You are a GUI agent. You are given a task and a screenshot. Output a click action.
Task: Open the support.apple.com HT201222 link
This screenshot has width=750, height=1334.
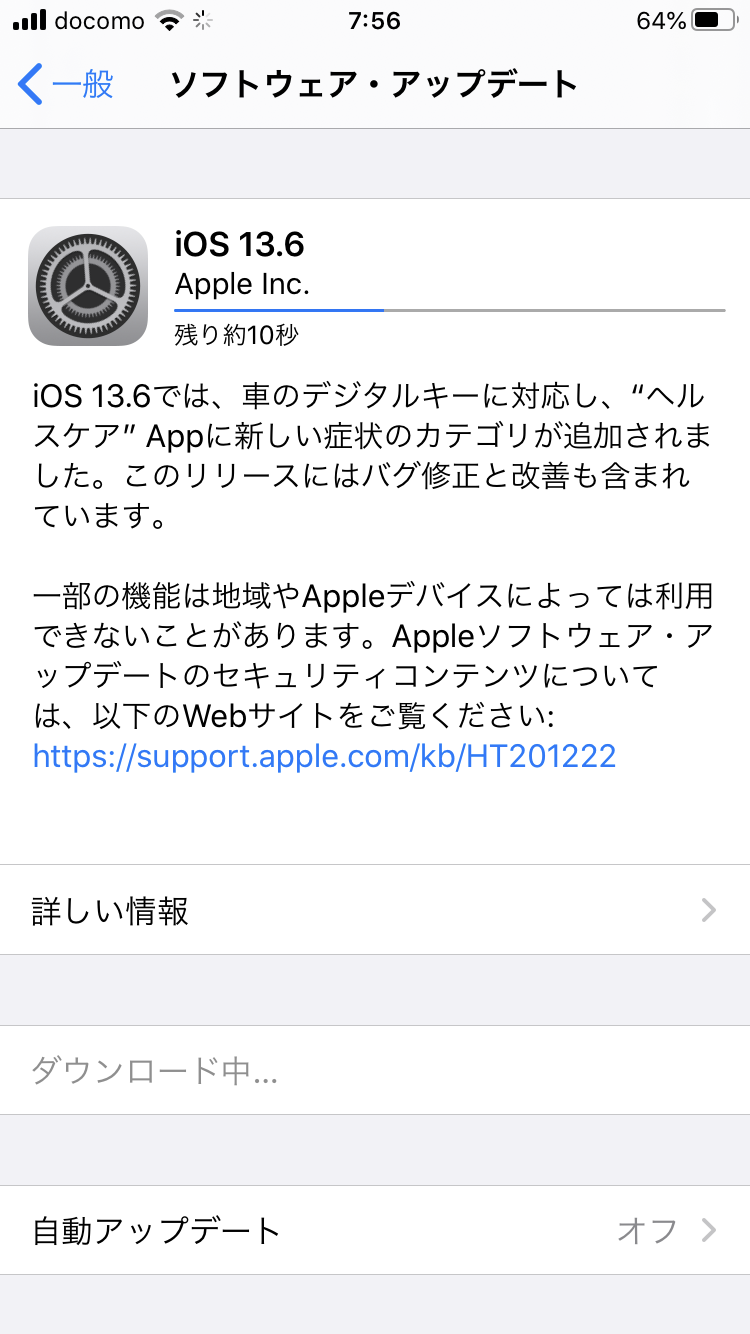(x=324, y=755)
